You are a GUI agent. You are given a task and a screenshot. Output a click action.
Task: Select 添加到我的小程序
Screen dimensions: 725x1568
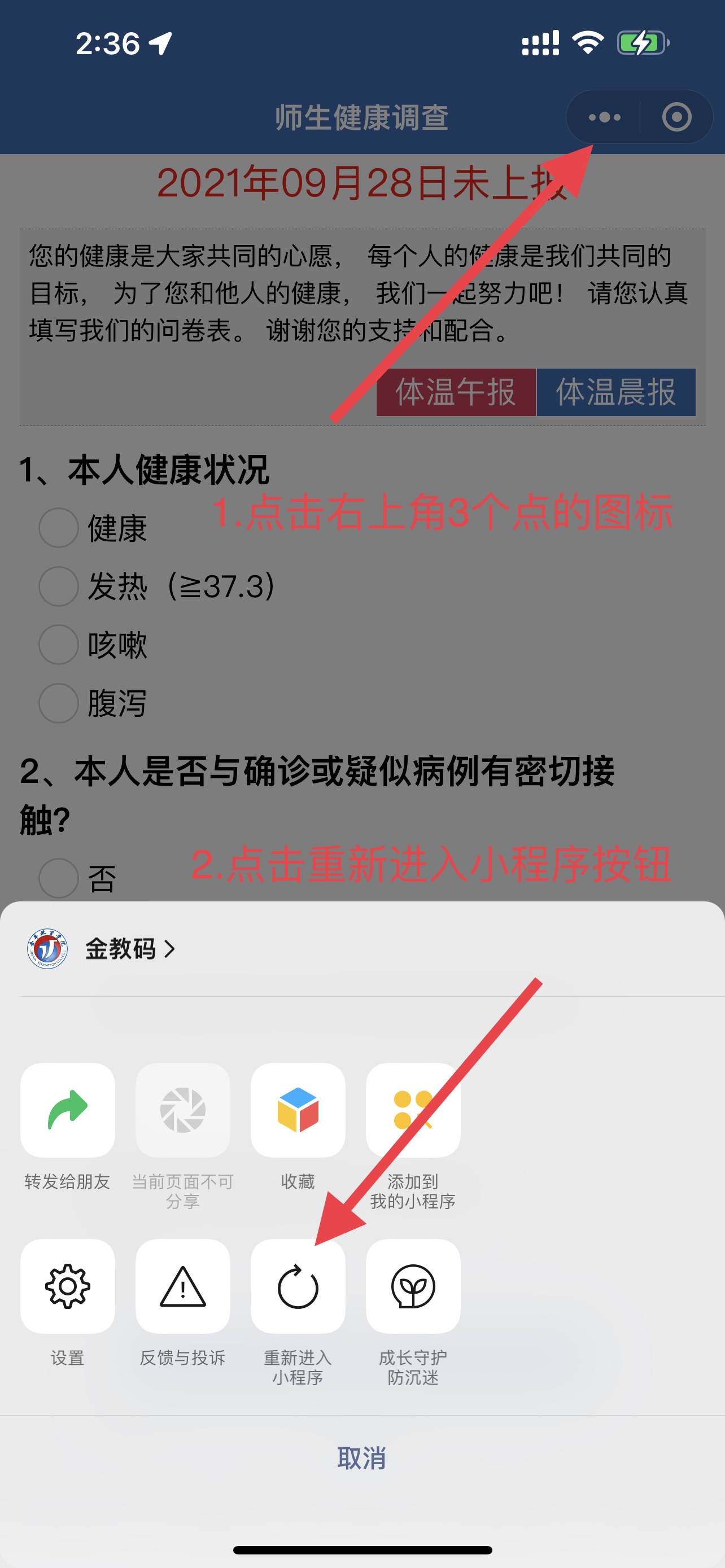[x=413, y=1110]
